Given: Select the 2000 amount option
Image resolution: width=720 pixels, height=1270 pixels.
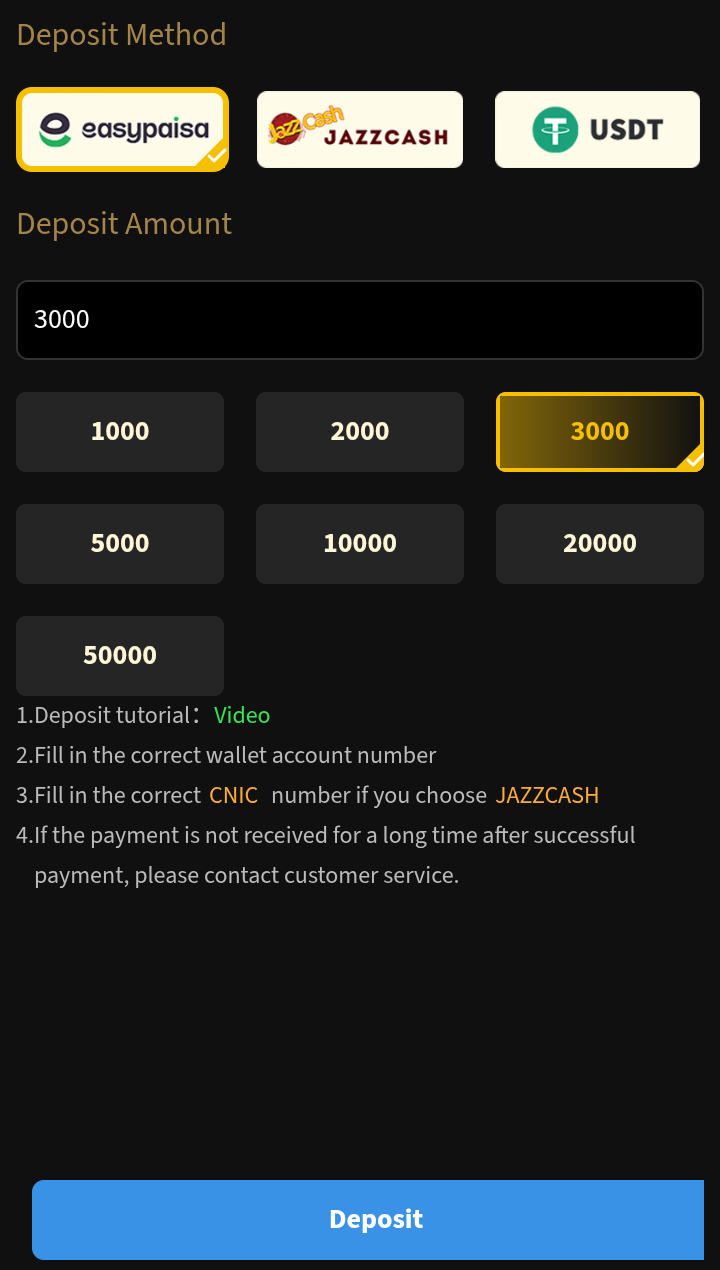Looking at the screenshot, I should pyautogui.click(x=360, y=432).
